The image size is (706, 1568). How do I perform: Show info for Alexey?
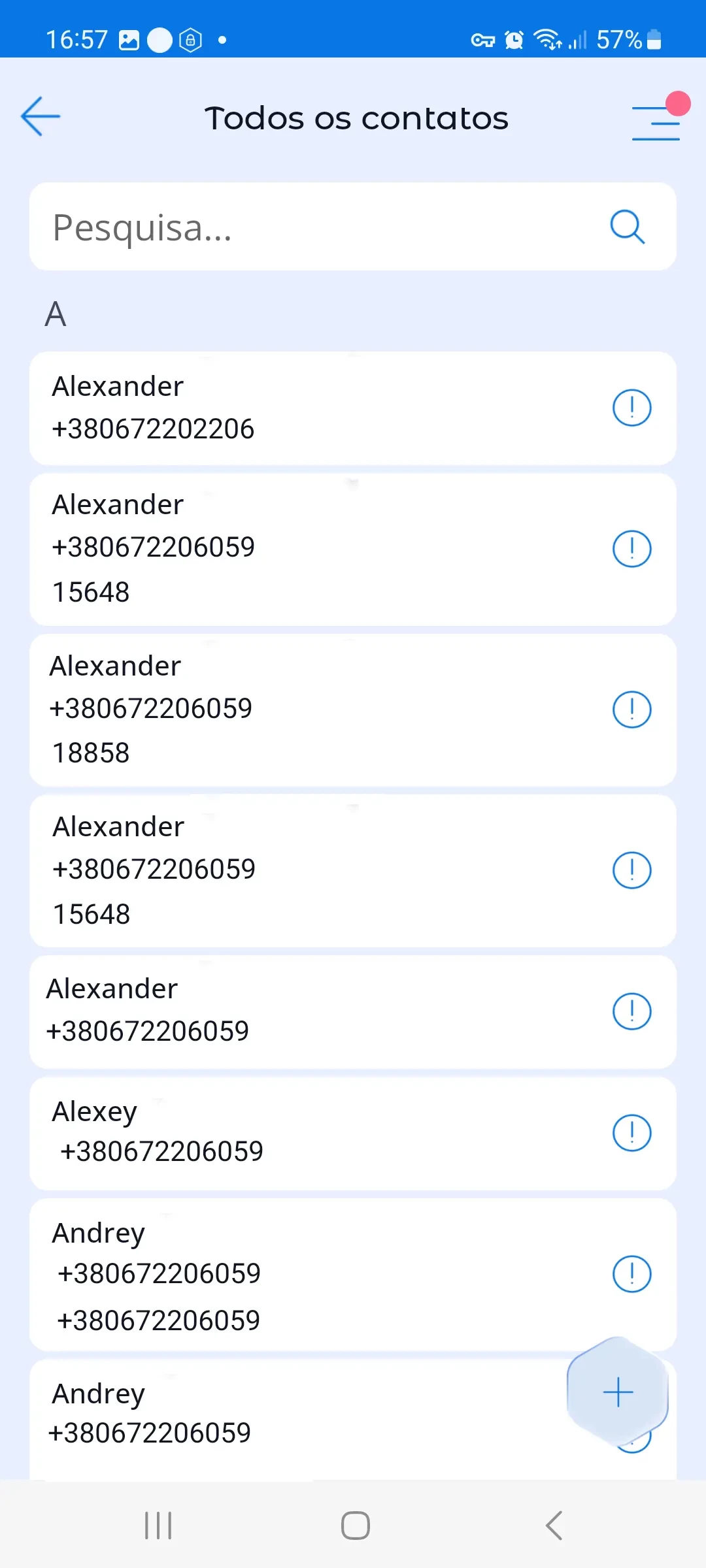pos(631,1133)
